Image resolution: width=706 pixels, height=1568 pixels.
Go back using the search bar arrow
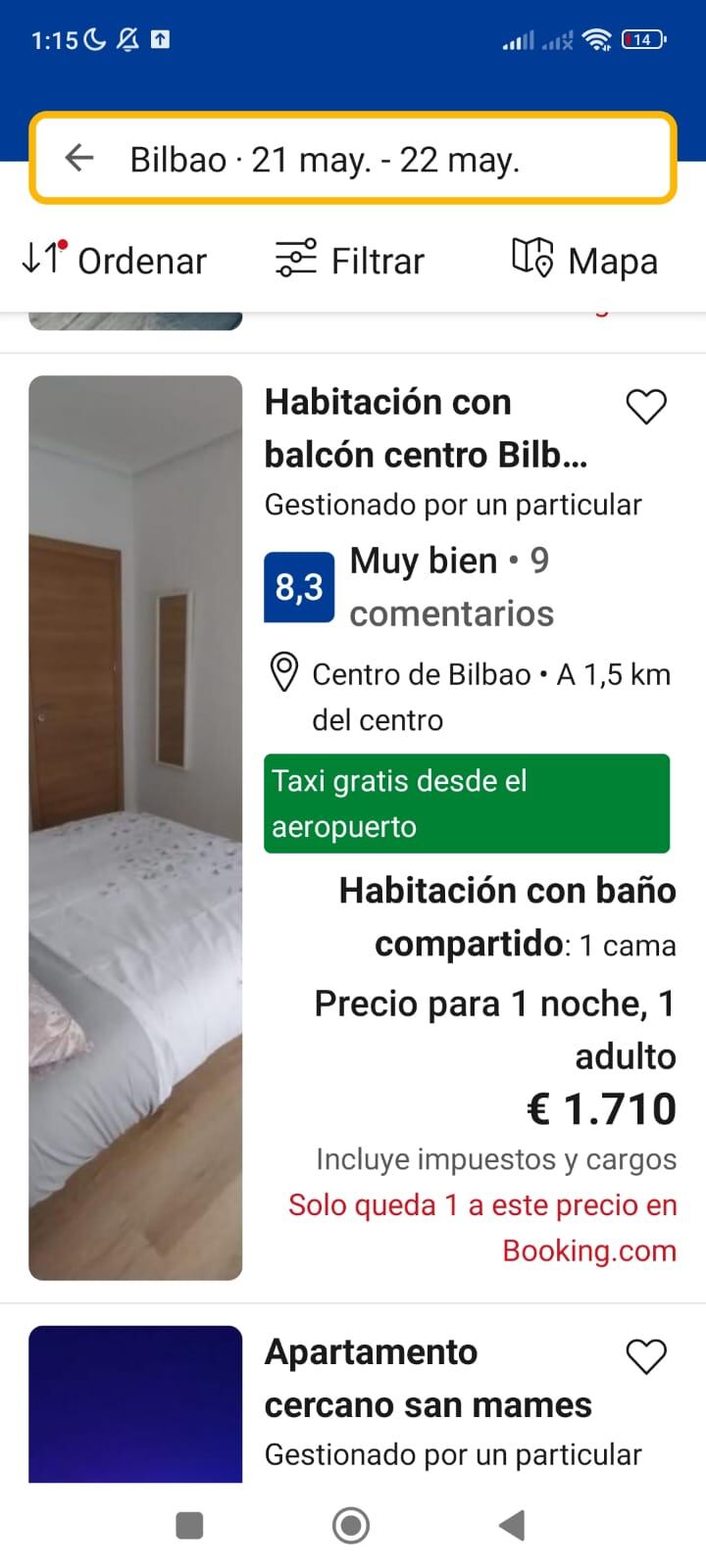click(x=79, y=158)
